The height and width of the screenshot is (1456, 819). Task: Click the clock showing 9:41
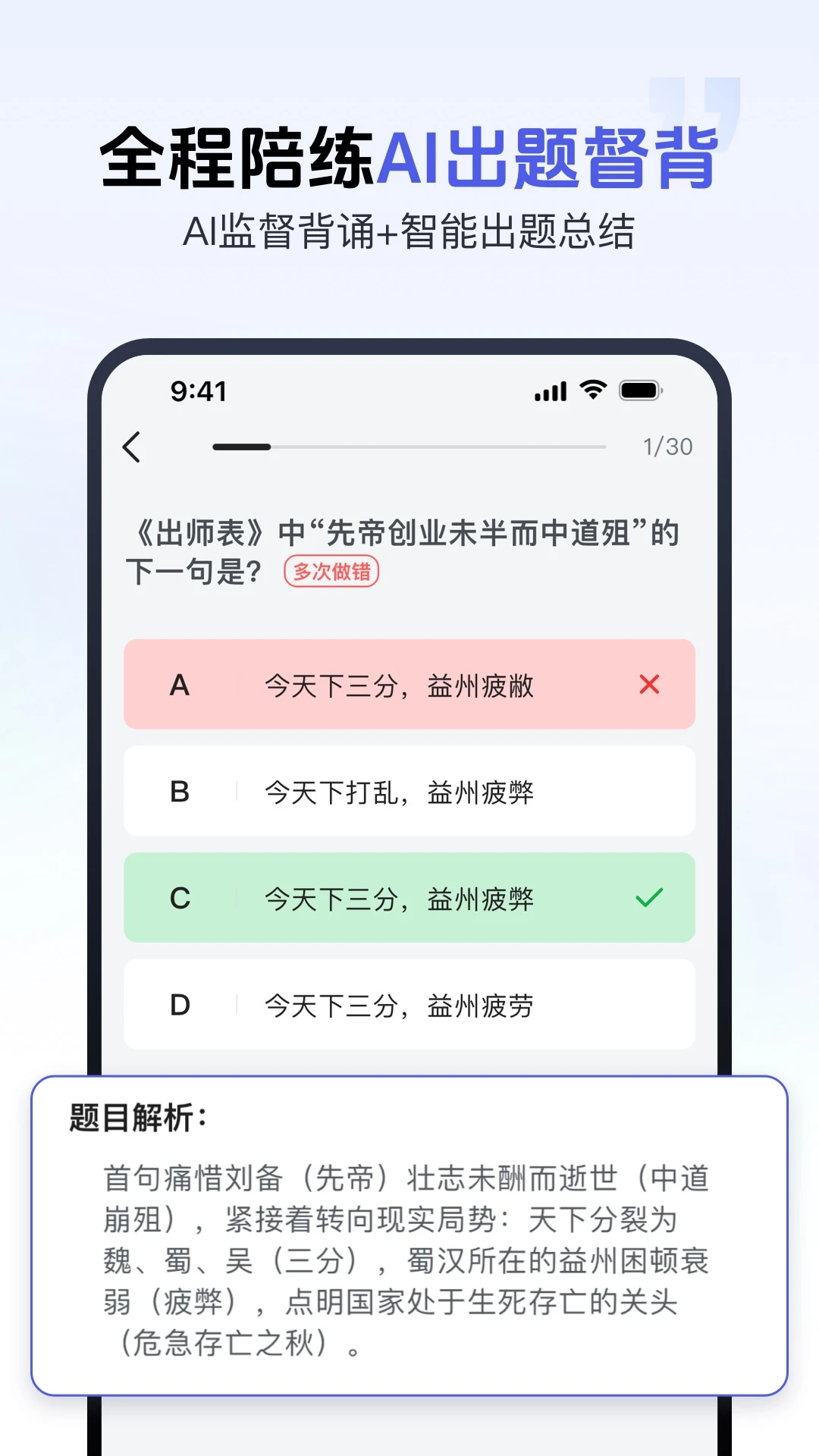click(x=200, y=391)
